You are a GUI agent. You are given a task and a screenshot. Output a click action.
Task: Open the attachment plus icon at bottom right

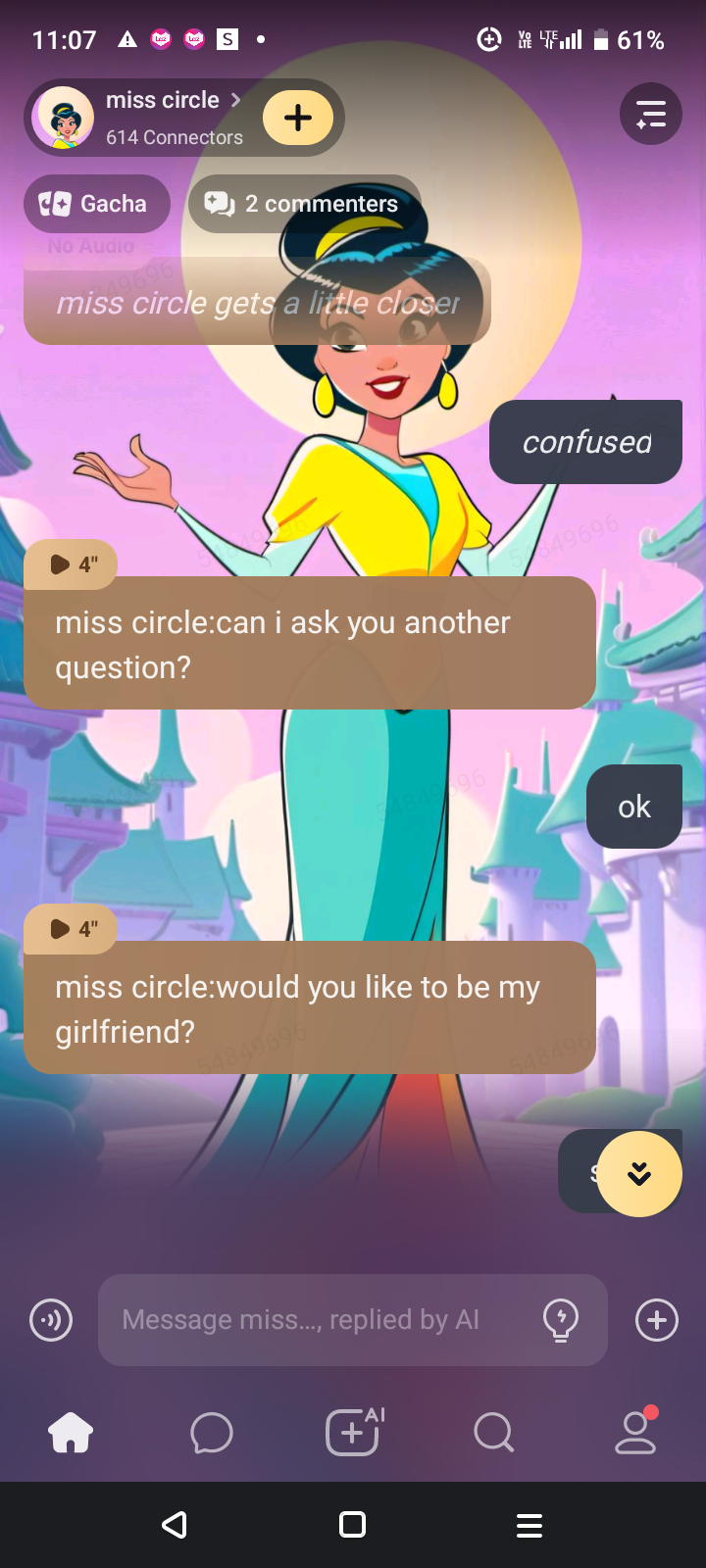[x=657, y=1320]
